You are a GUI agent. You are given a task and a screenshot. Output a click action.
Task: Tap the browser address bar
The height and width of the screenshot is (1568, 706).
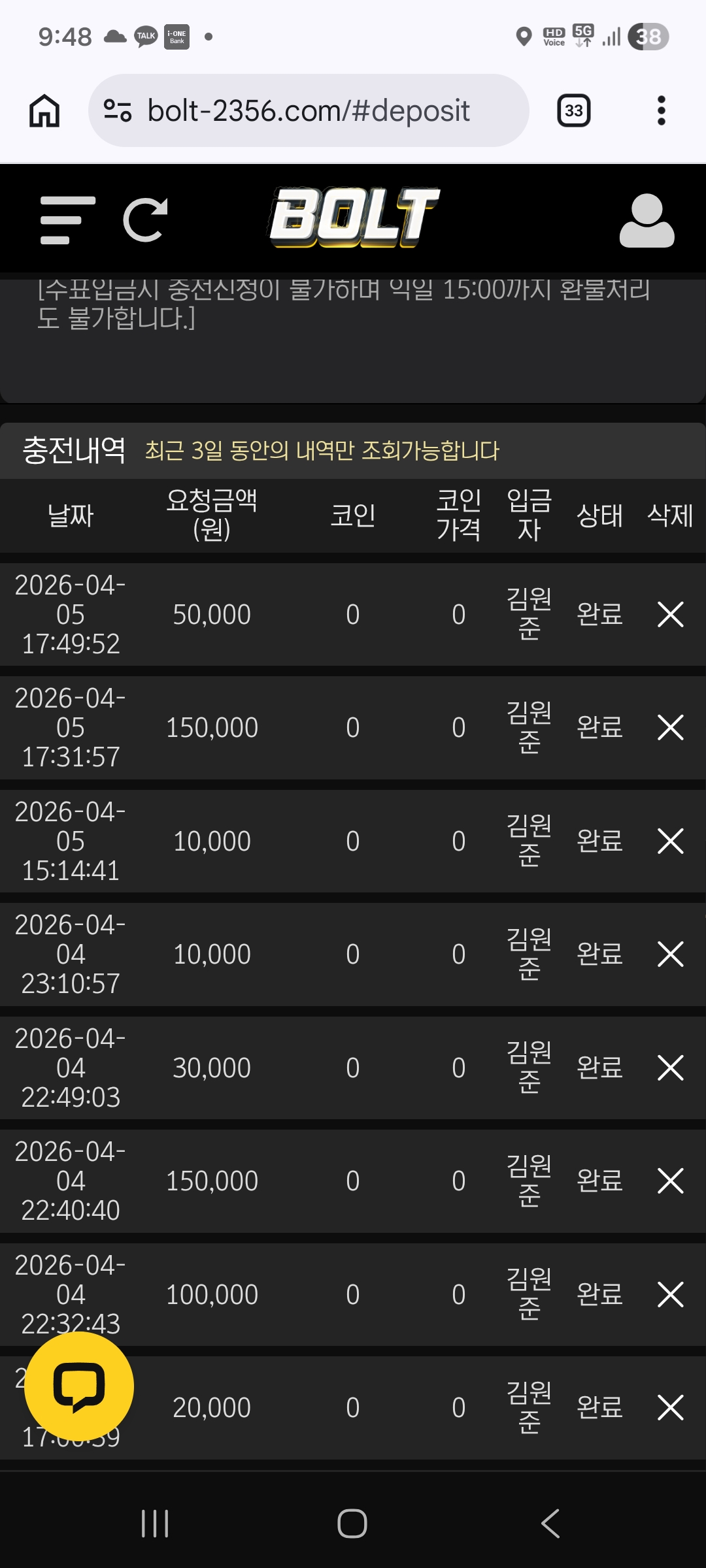point(309,110)
